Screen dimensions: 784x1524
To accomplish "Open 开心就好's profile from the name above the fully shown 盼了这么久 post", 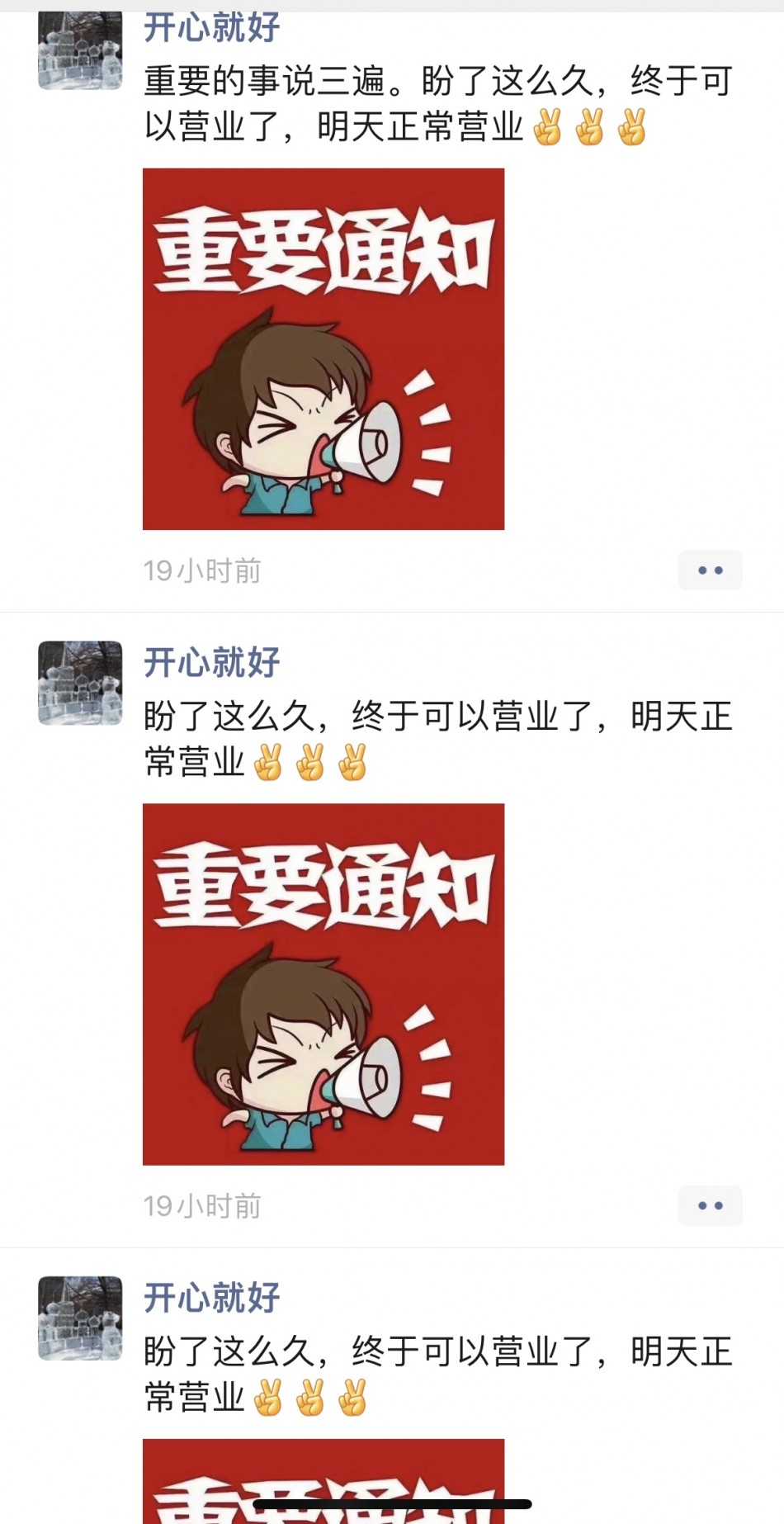I will (212, 662).
